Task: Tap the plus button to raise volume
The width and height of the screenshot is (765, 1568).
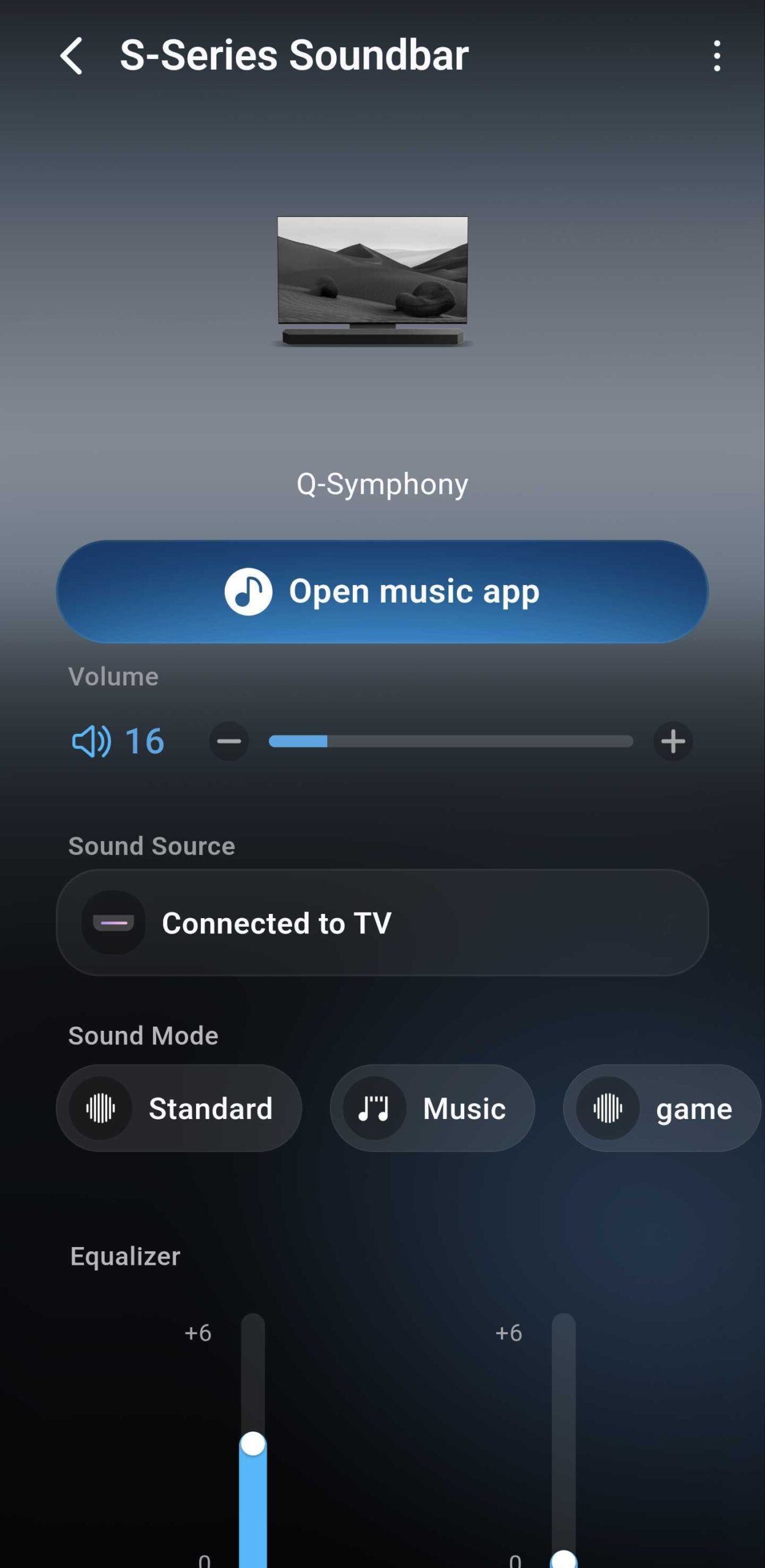Action: [673, 742]
